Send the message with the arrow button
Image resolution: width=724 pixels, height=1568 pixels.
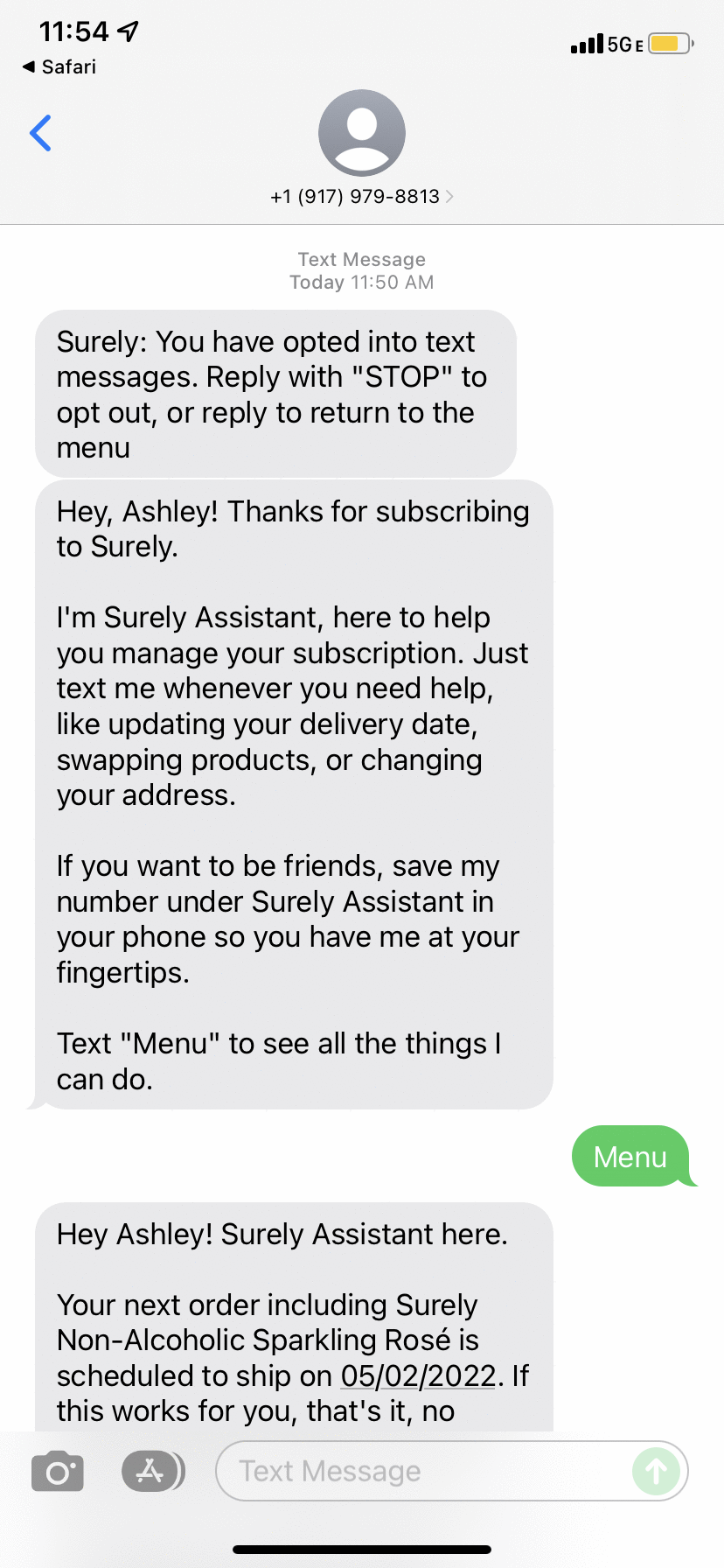point(656,1472)
